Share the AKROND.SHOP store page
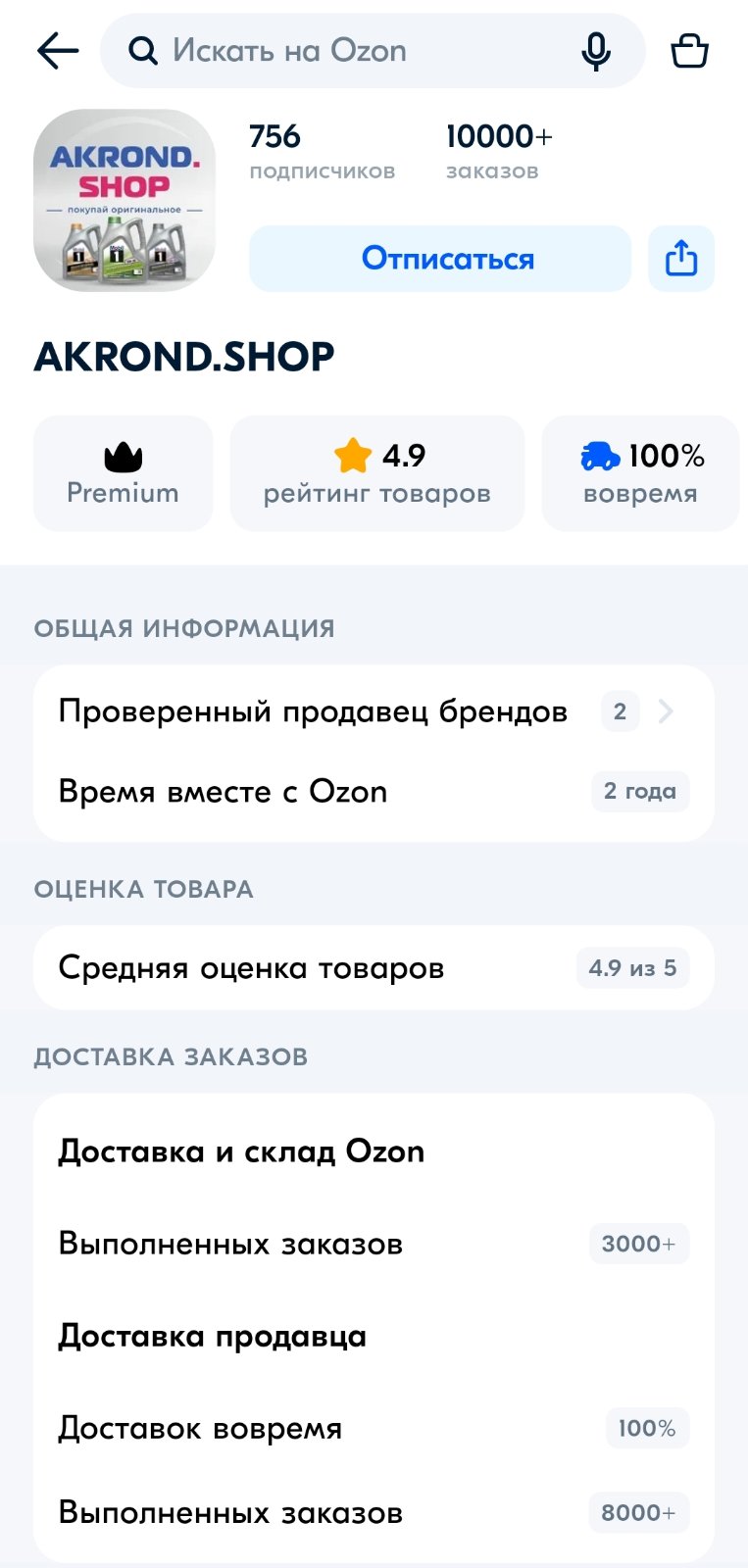 click(681, 259)
